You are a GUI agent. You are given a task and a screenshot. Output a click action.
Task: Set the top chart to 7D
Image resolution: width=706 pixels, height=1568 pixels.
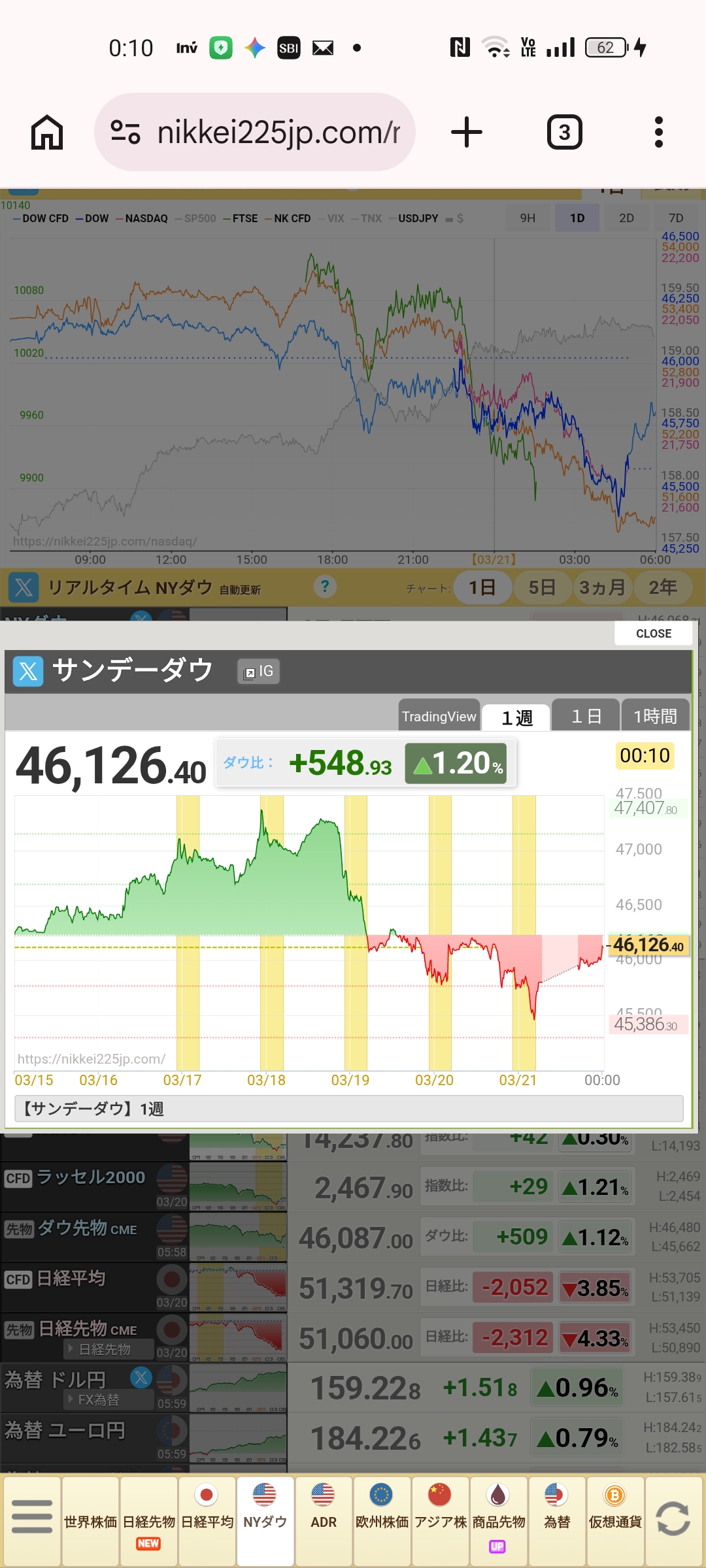point(676,218)
